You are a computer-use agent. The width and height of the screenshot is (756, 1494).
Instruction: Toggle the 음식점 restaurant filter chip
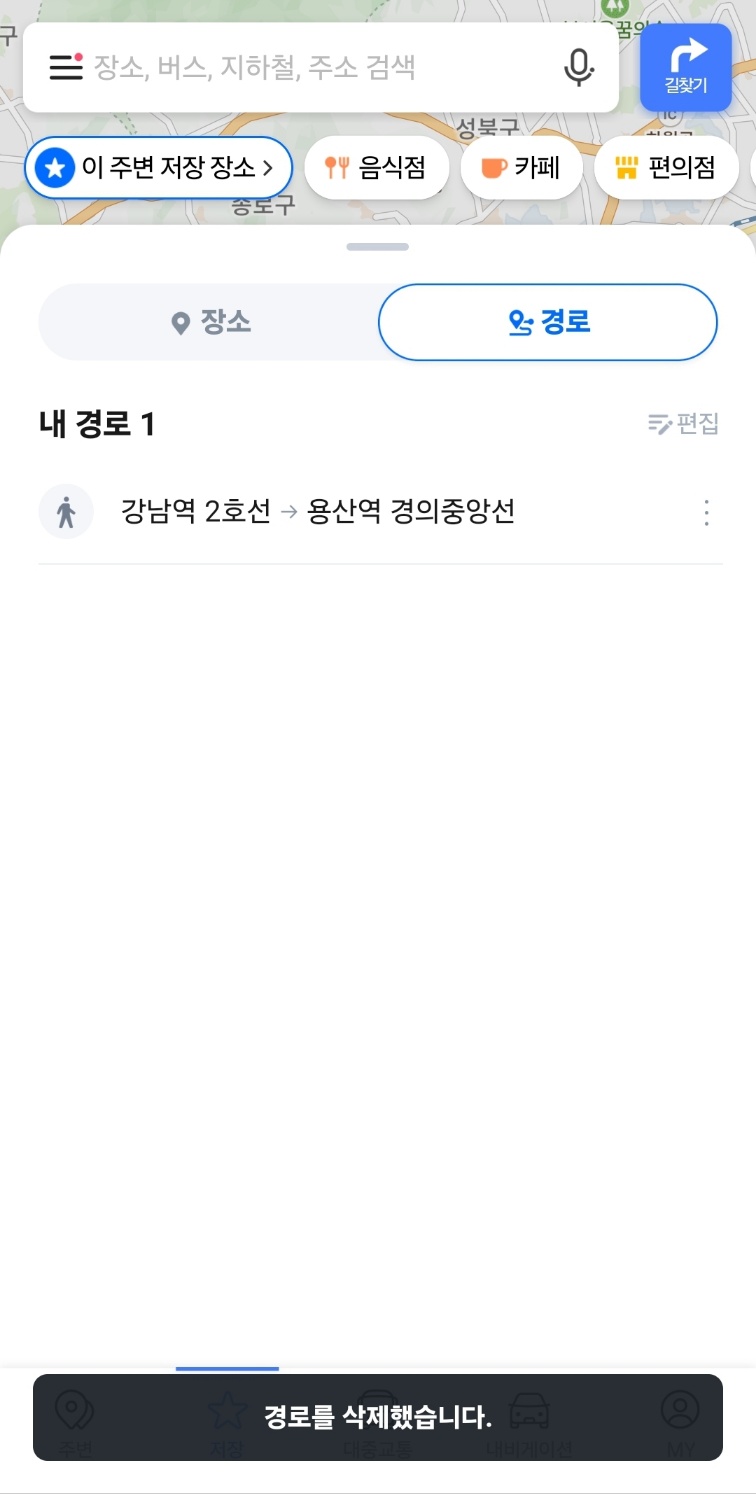(377, 167)
